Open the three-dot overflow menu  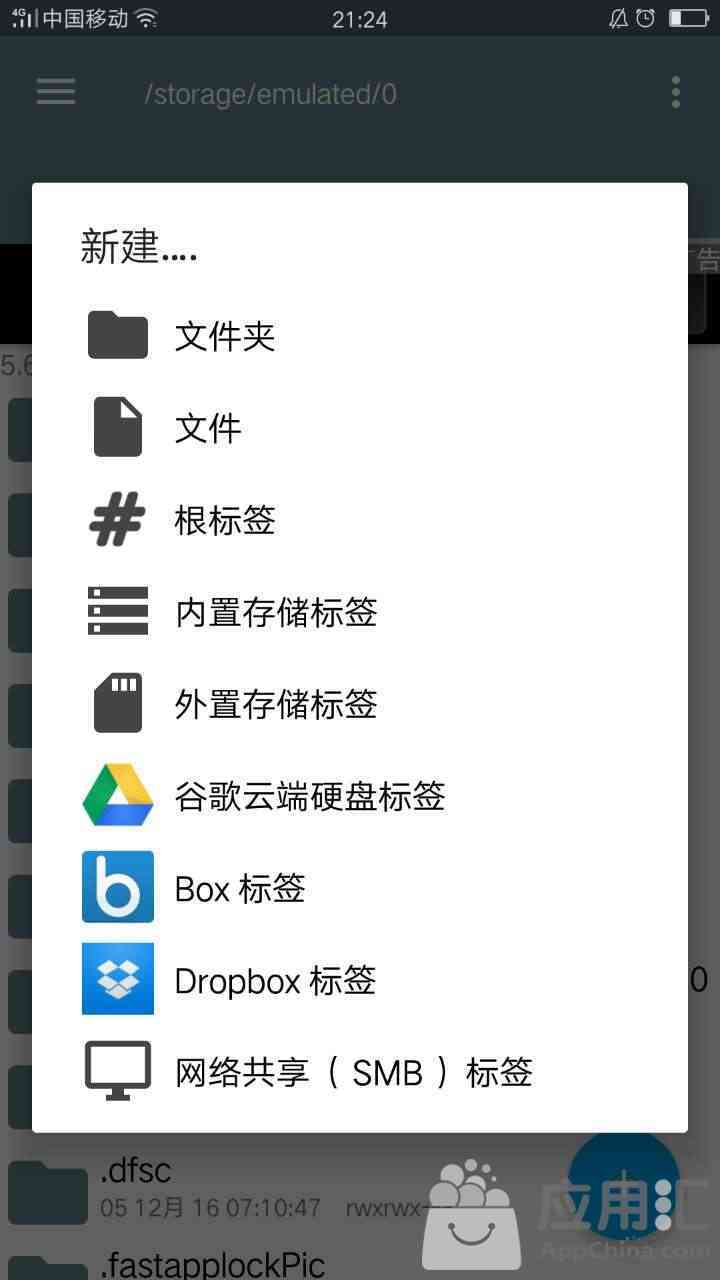click(676, 92)
